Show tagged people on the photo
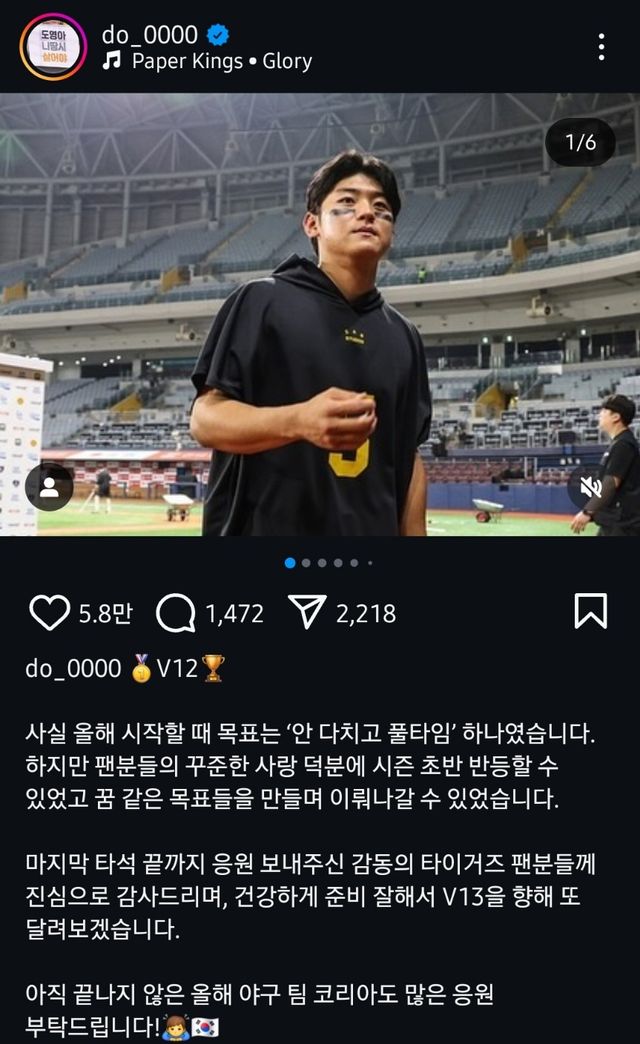Viewport: 640px width, 1044px height. [49, 487]
